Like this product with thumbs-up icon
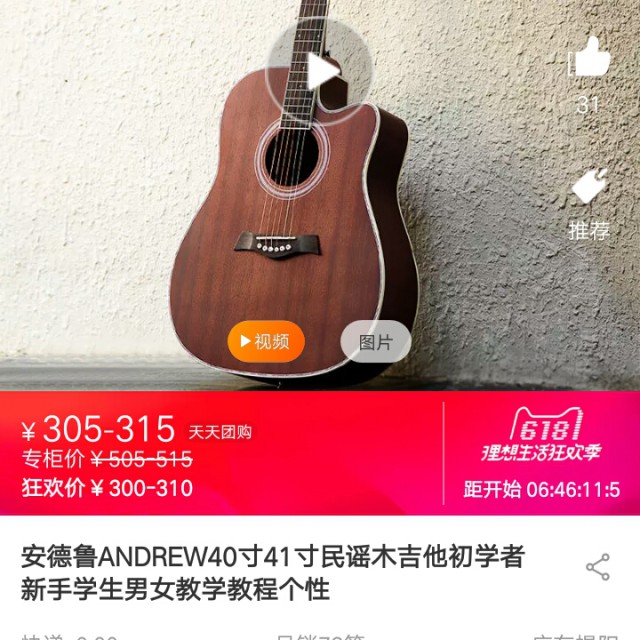640x640 pixels. pos(589,57)
